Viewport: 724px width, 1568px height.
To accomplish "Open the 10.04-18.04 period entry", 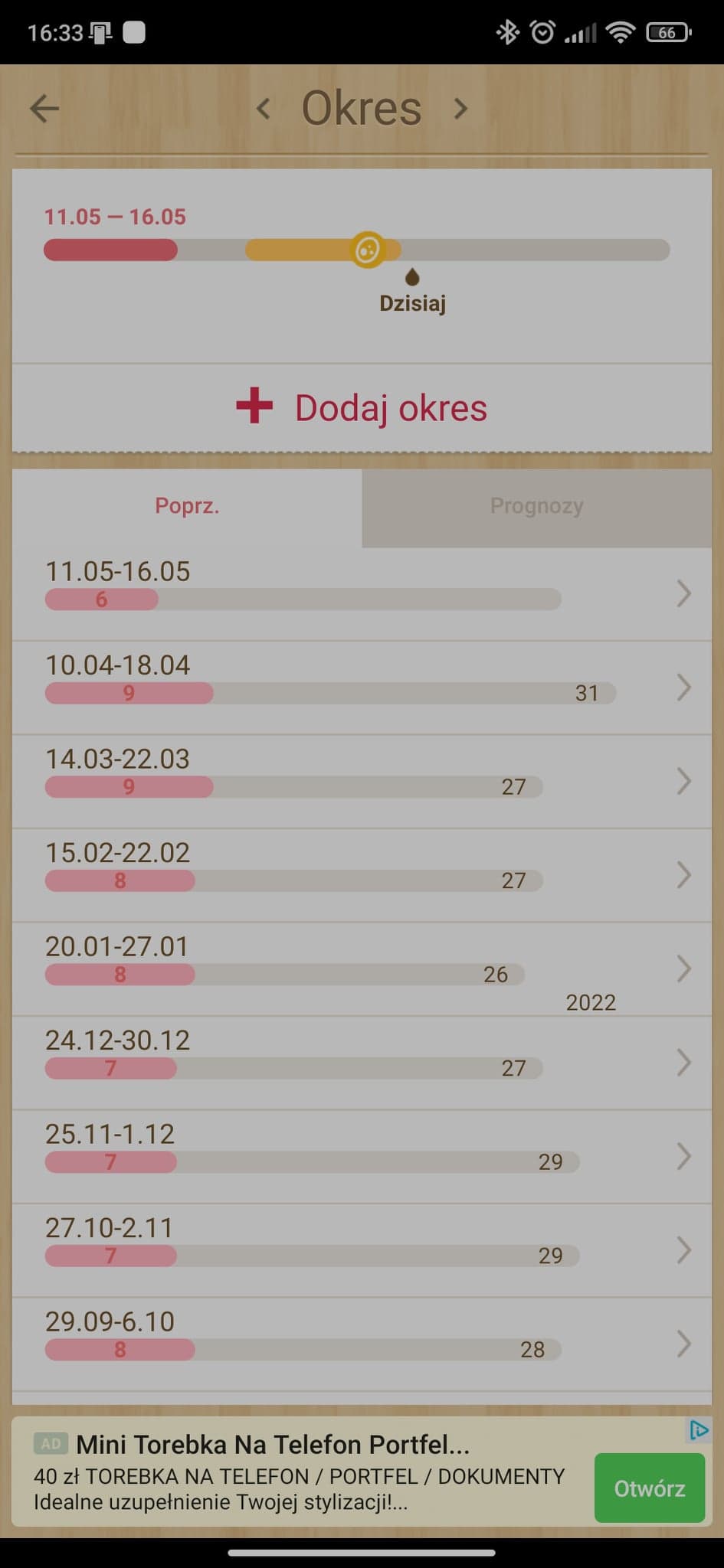I will click(362, 687).
